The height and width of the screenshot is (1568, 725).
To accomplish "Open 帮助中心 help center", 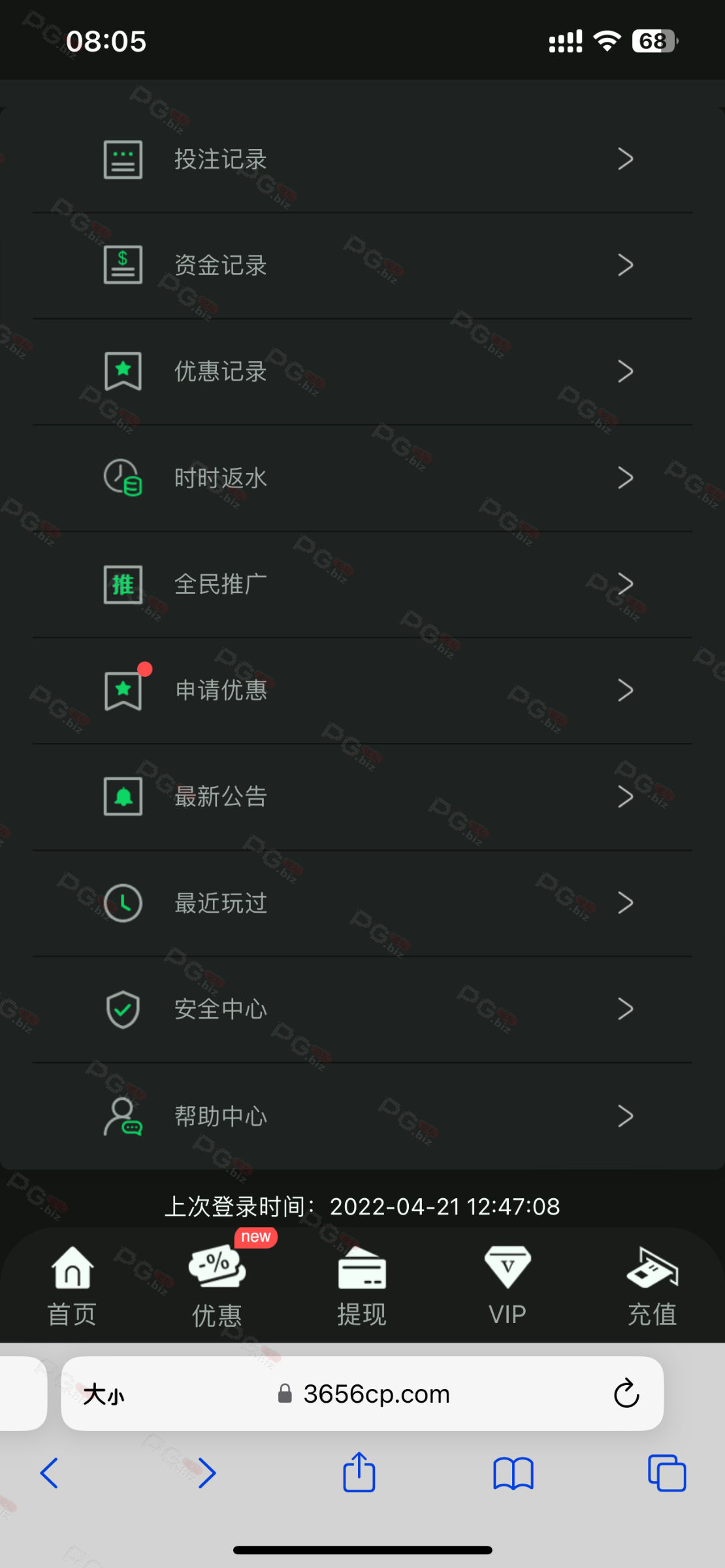I will tap(362, 1116).
